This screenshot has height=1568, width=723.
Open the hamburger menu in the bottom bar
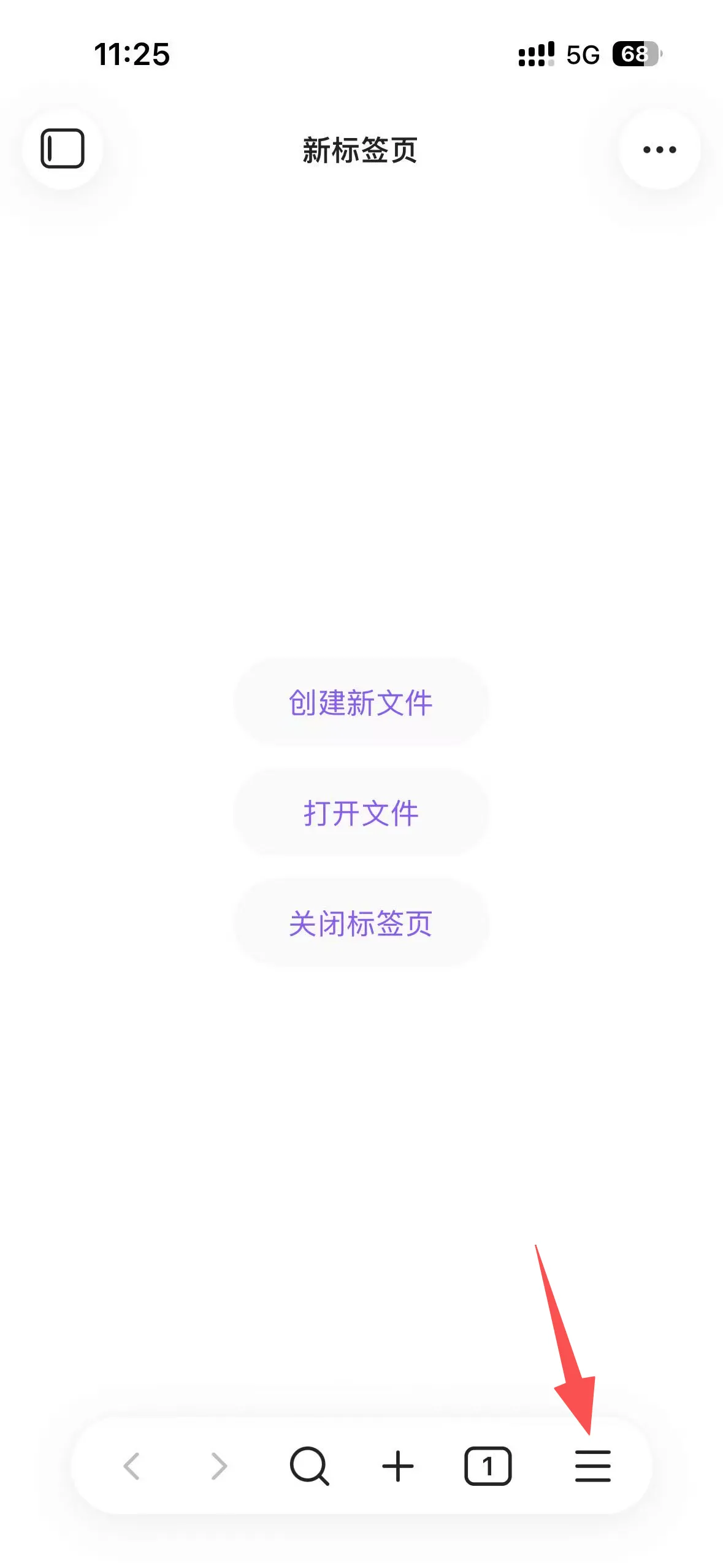coord(592,1466)
